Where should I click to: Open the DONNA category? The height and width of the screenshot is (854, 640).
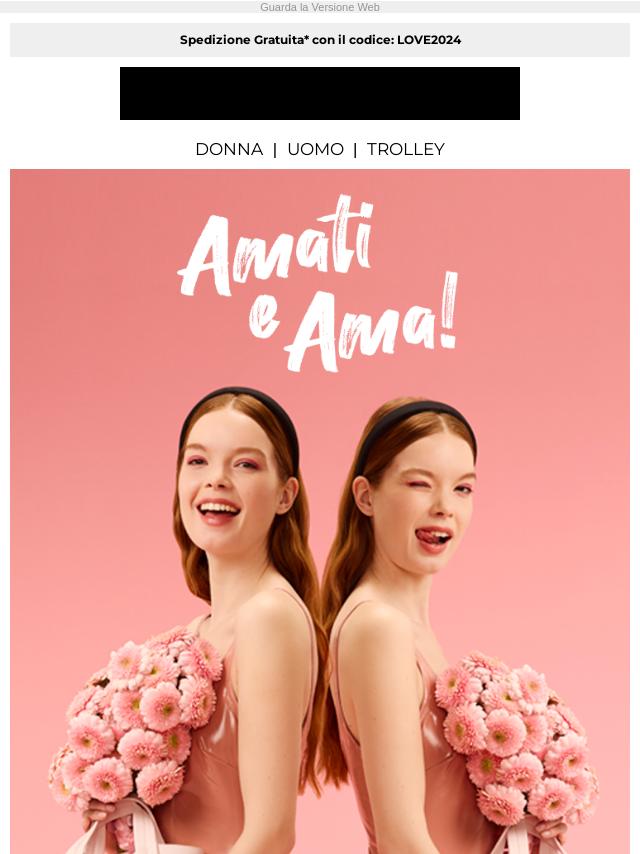229,149
